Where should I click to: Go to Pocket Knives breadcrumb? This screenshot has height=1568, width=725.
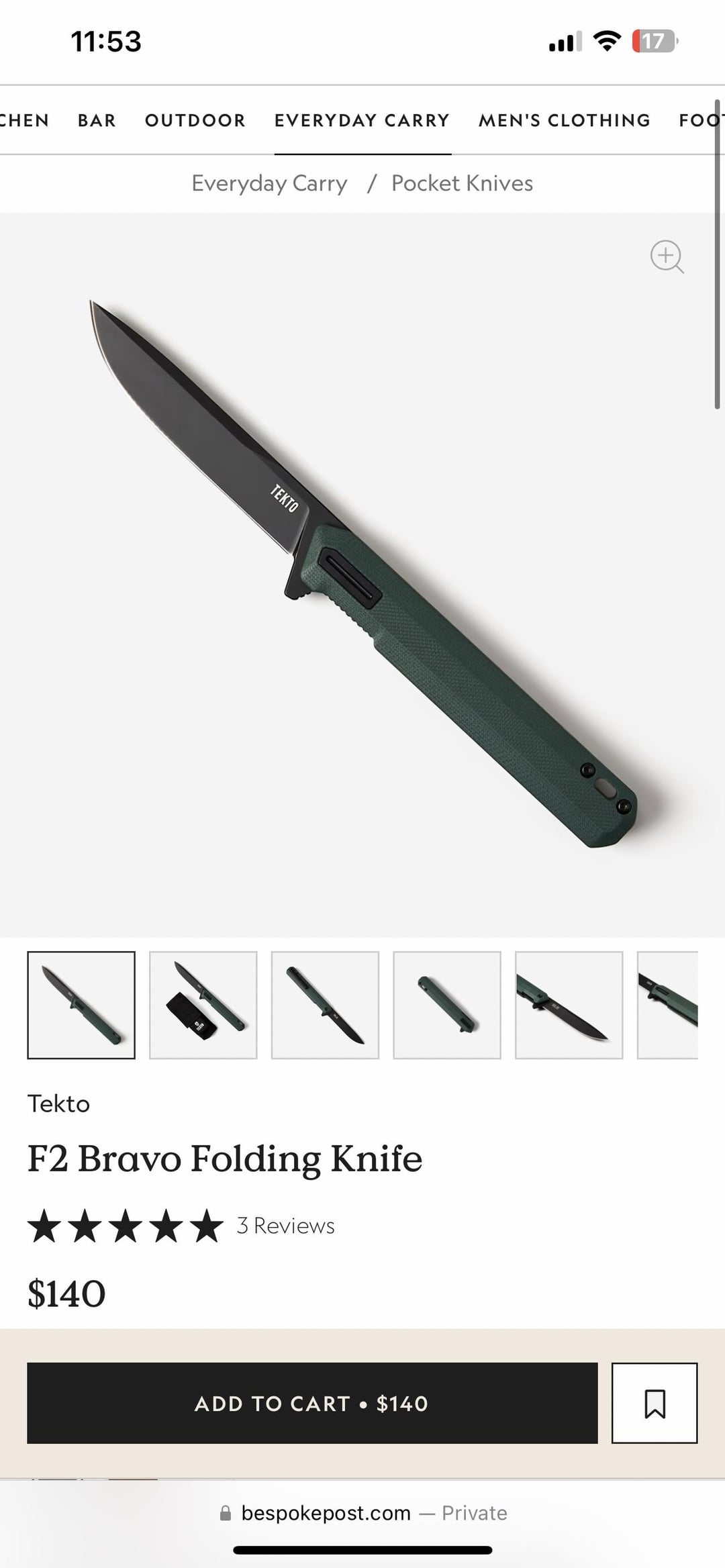click(x=462, y=183)
